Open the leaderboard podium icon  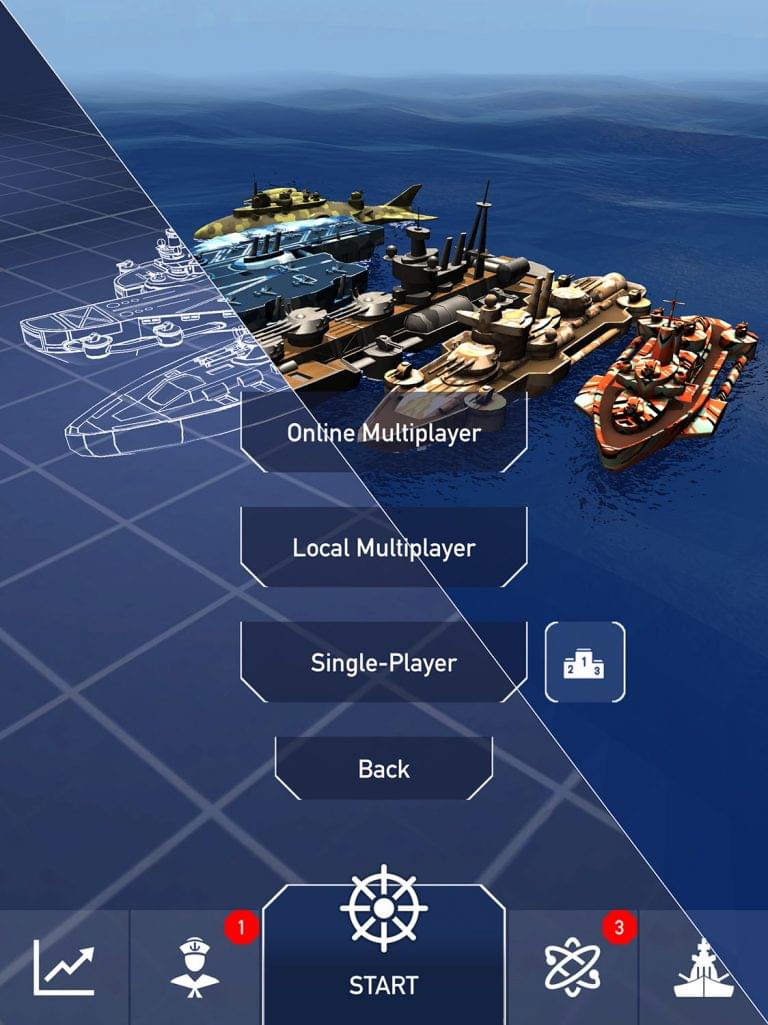tap(584, 662)
